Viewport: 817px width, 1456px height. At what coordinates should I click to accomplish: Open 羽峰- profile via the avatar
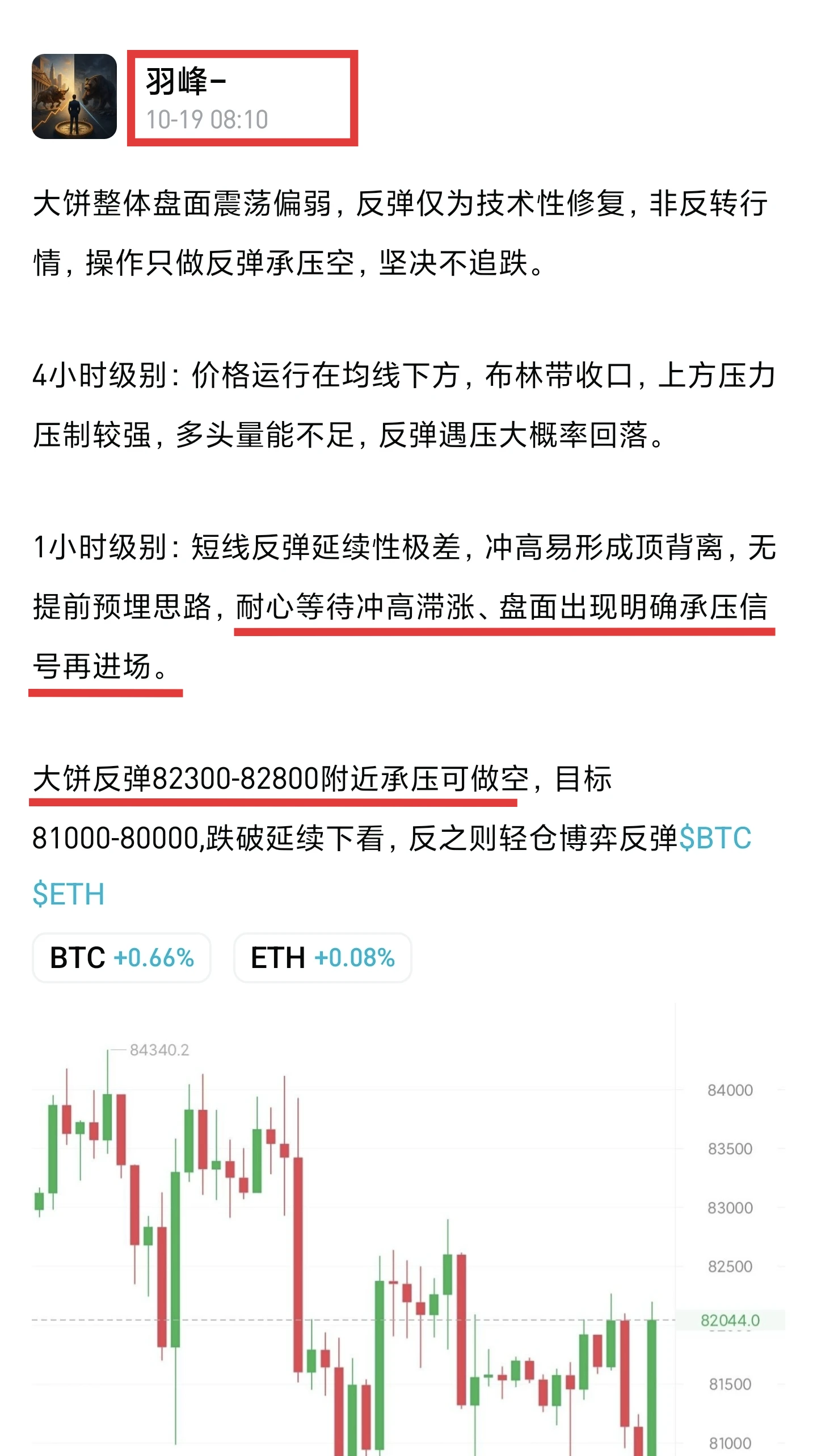74,96
